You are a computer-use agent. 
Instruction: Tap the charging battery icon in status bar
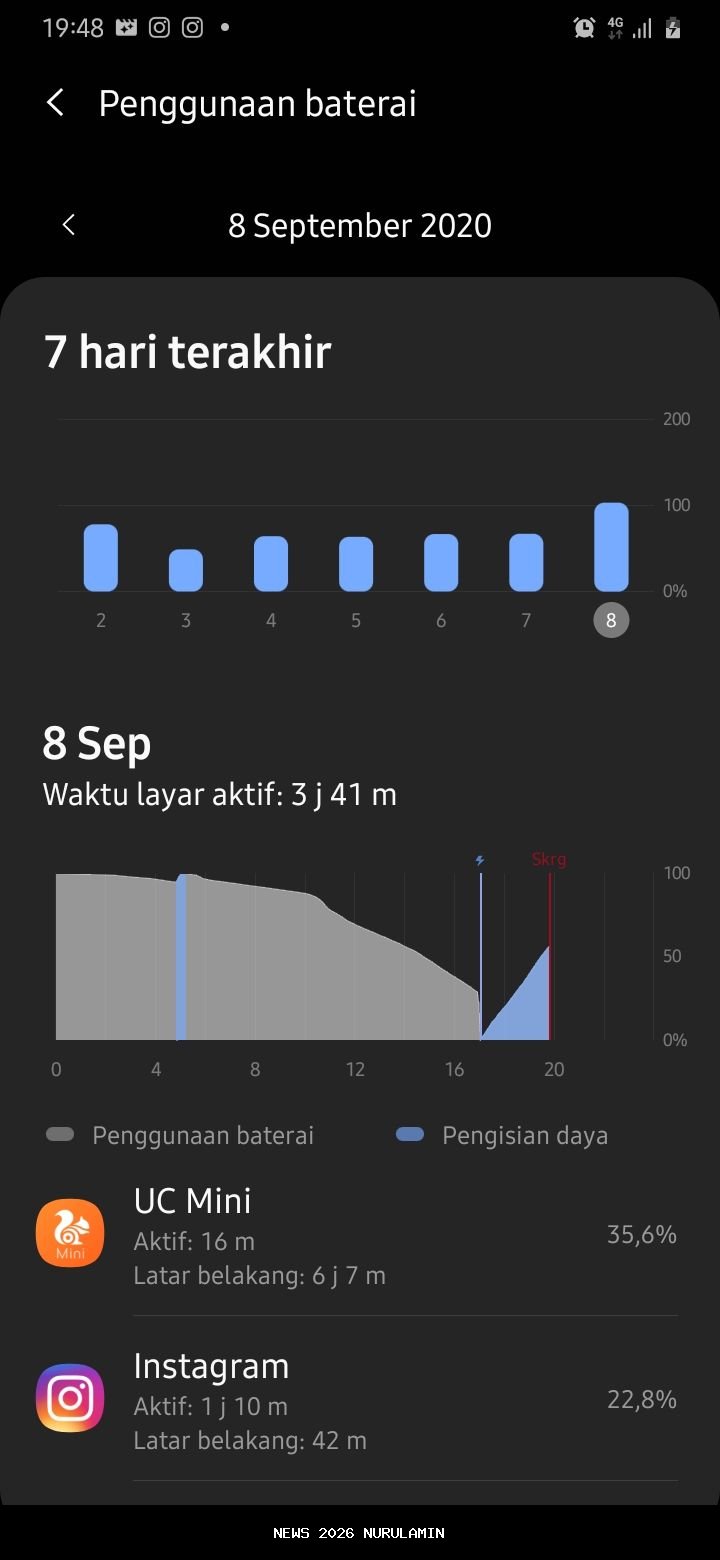(672, 27)
